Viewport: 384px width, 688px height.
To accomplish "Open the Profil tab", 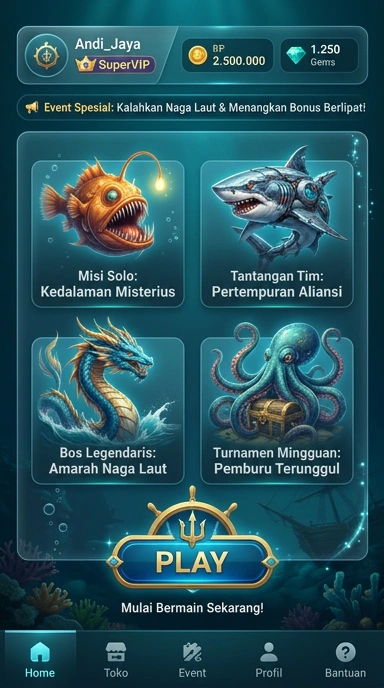I will pyautogui.click(x=269, y=659).
